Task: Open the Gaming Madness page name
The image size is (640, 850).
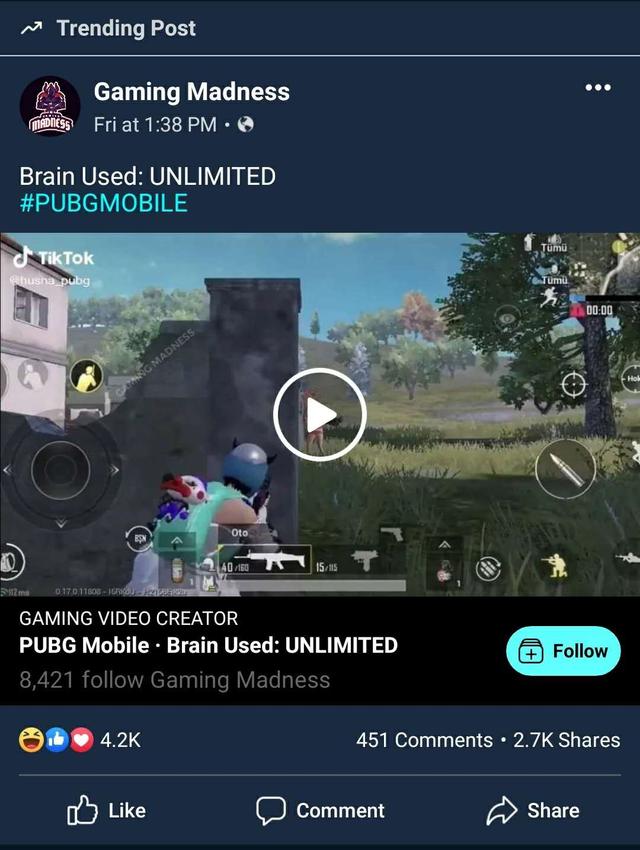Action: [x=191, y=92]
